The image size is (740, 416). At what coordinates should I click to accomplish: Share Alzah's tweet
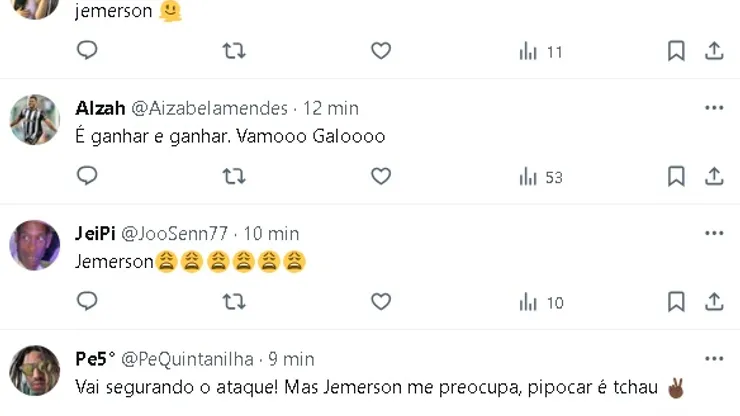click(714, 176)
